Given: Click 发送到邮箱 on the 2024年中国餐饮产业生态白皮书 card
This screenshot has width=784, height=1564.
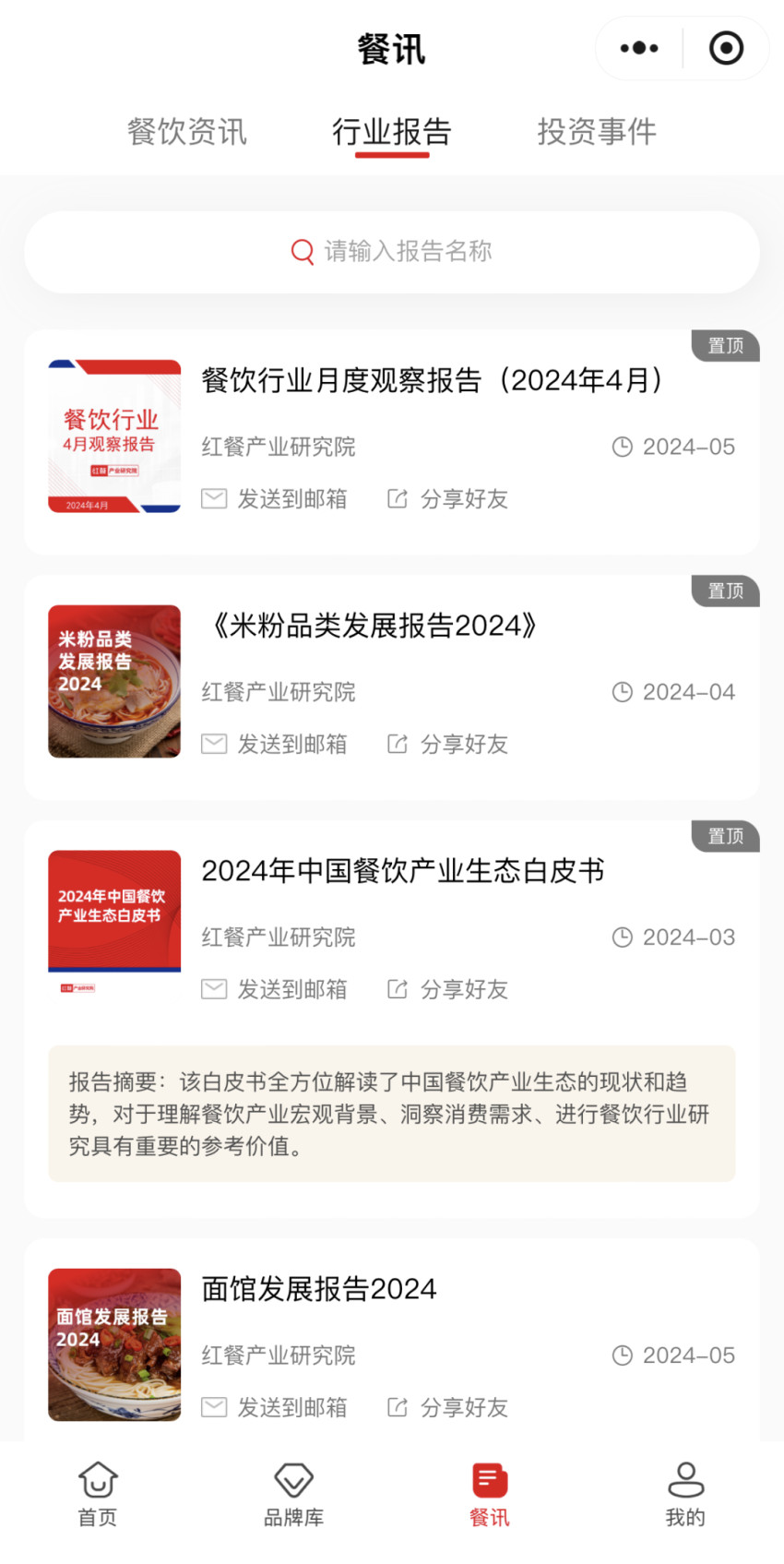Looking at the screenshot, I should [x=292, y=989].
